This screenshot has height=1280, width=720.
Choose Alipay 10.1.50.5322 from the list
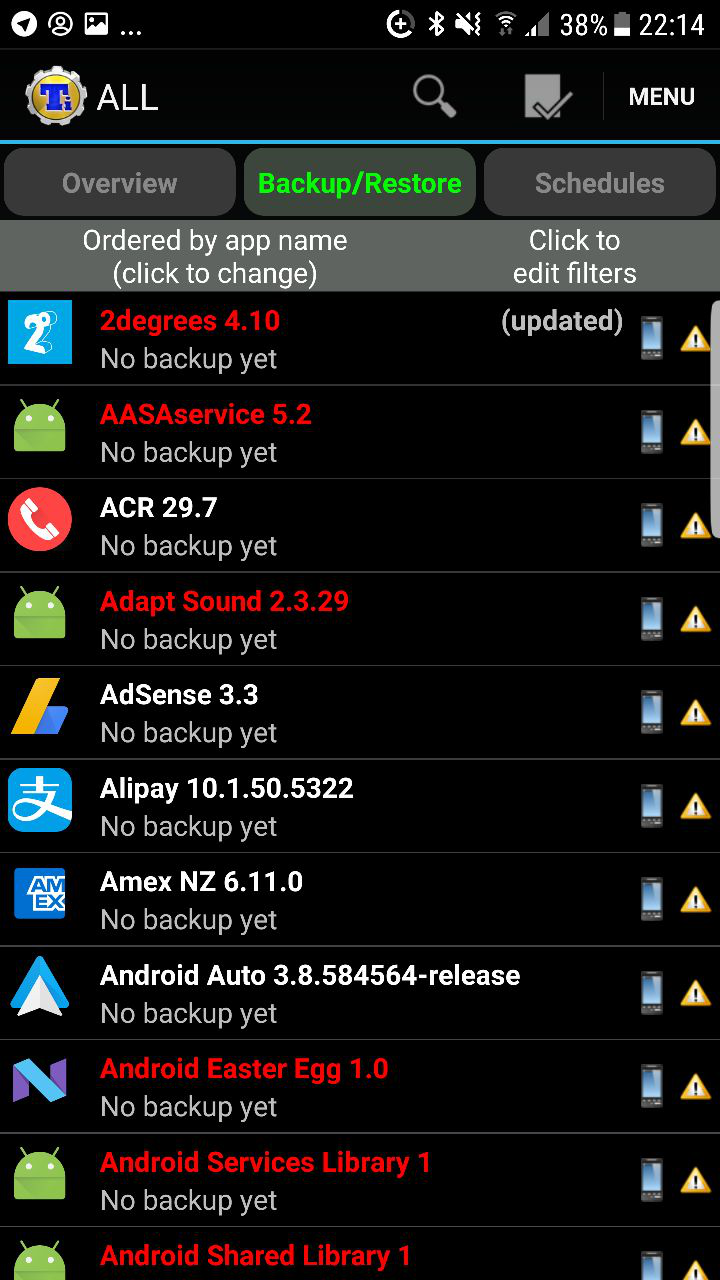coord(360,806)
